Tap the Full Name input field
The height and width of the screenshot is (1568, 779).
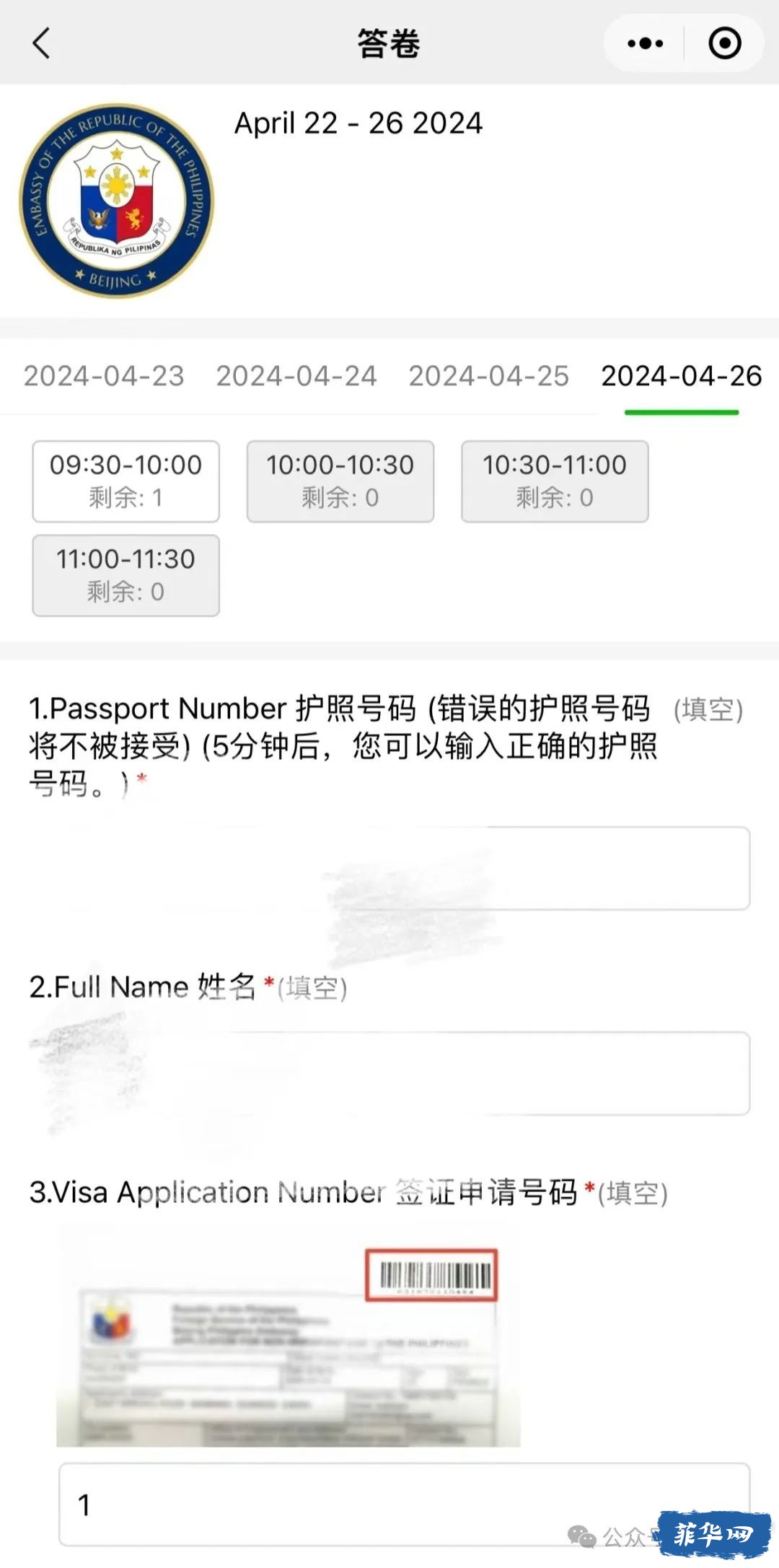tap(404, 1073)
